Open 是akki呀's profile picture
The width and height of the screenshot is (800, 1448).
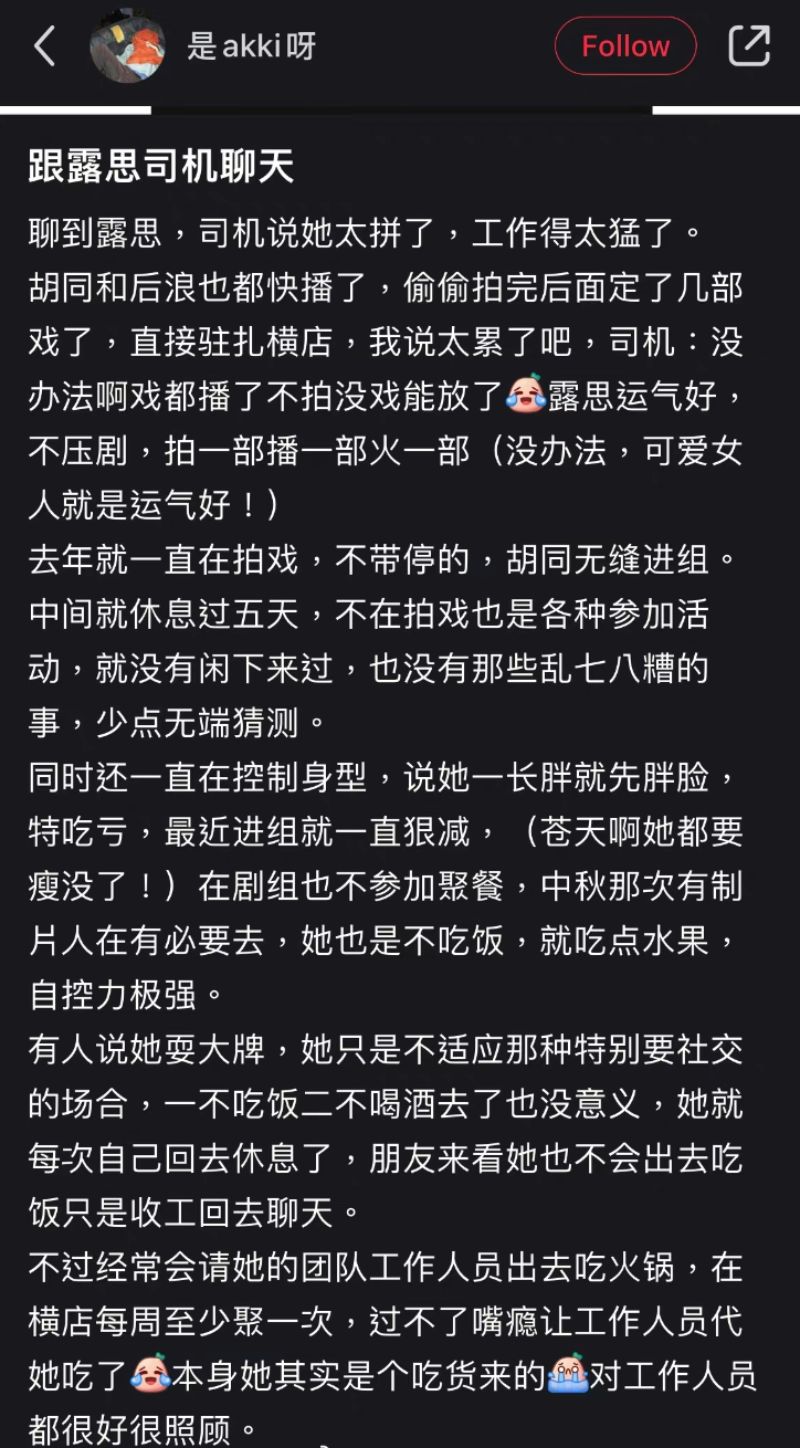(x=127, y=47)
